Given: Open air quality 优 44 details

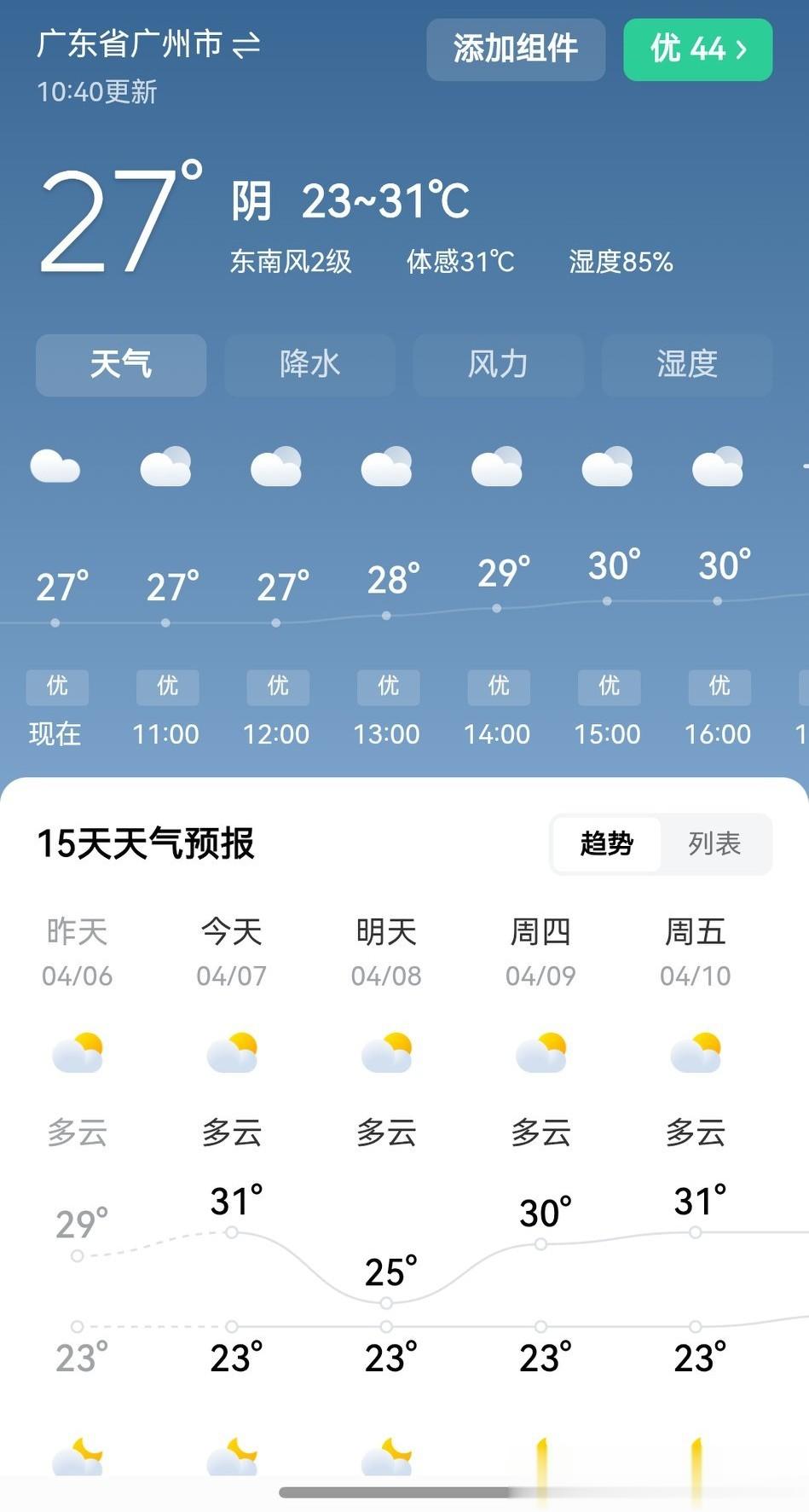Looking at the screenshot, I should point(697,49).
